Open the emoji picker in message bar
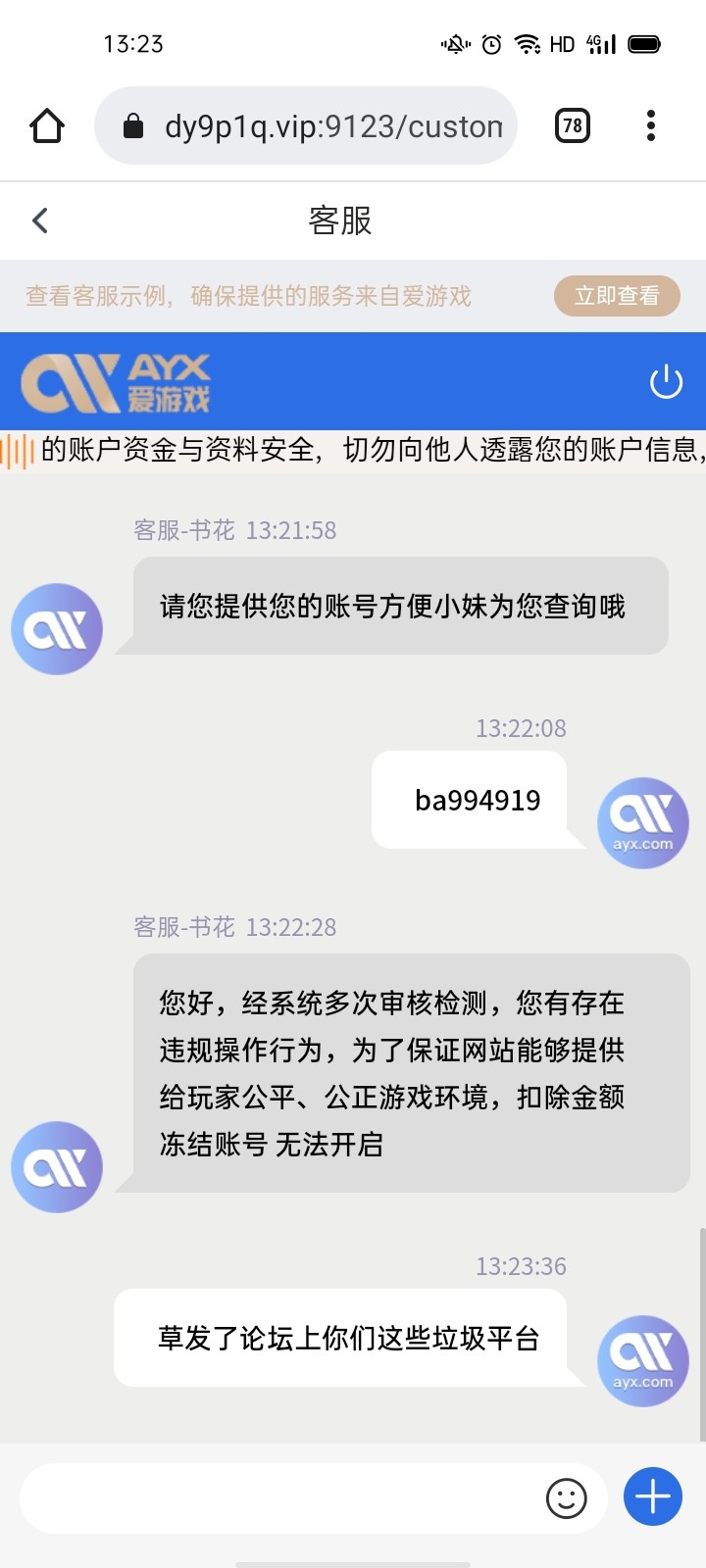The image size is (706, 1568). click(567, 1497)
